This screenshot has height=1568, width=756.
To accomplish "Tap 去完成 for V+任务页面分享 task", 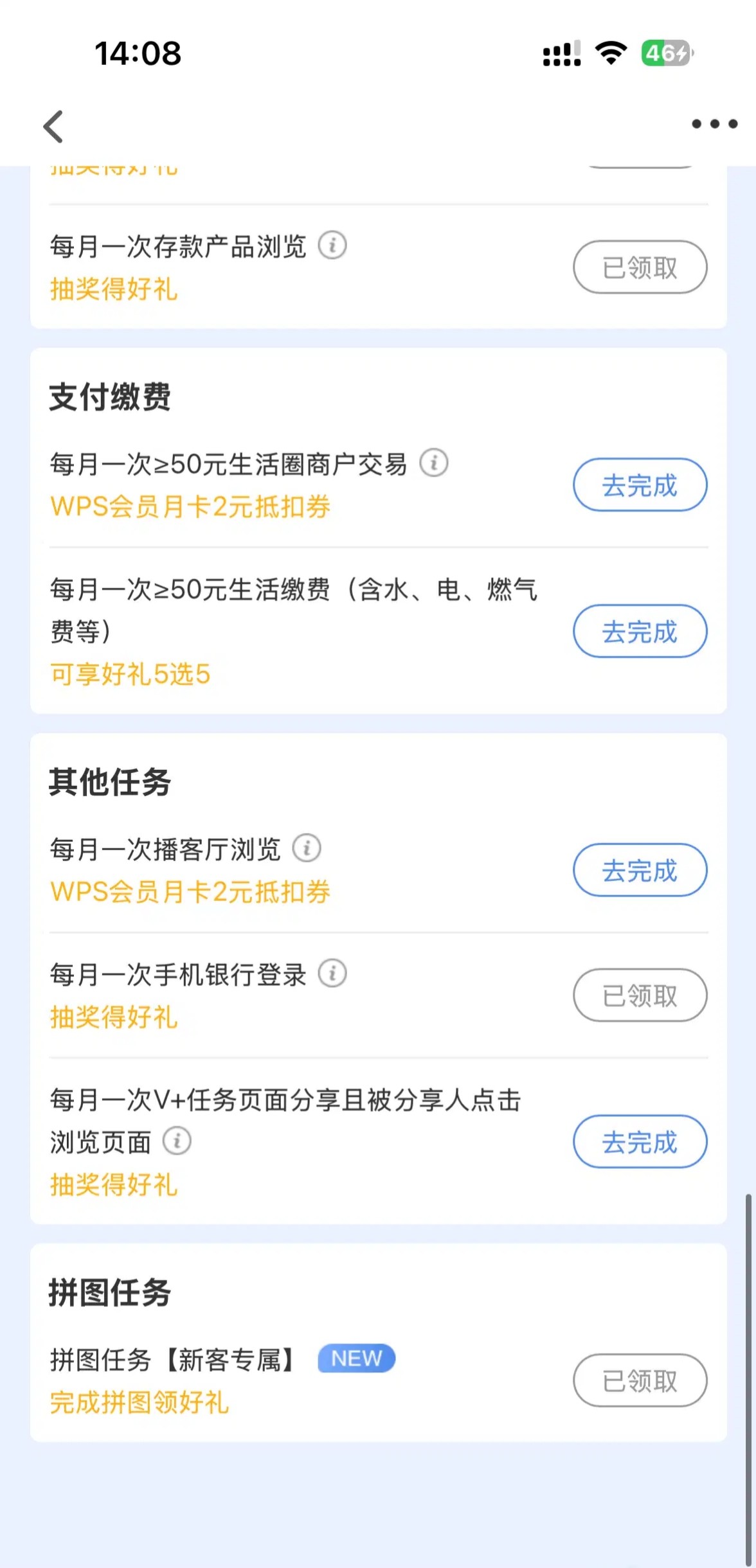I will click(x=640, y=1142).
